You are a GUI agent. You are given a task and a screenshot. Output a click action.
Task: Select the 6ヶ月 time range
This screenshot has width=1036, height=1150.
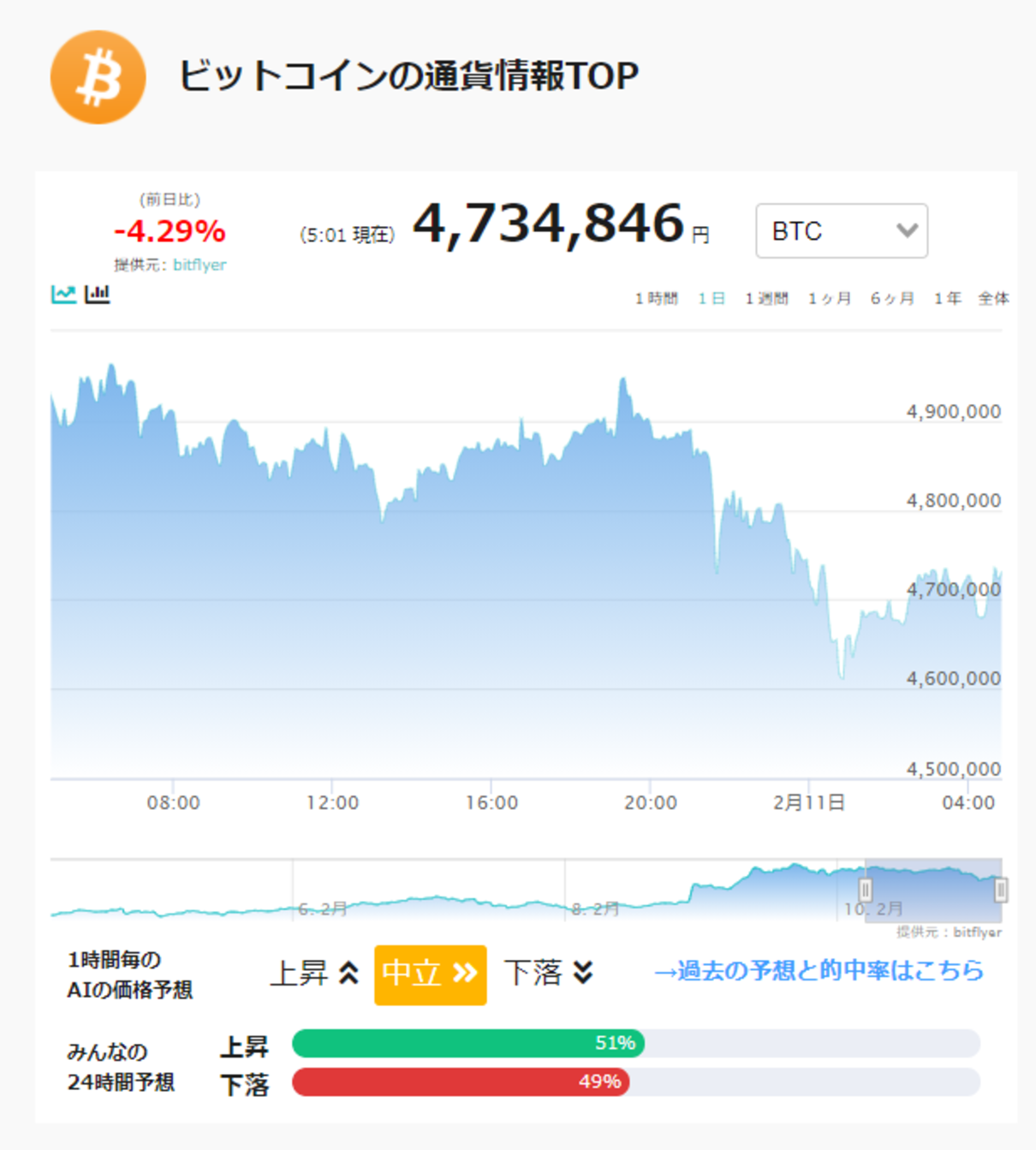click(x=892, y=298)
